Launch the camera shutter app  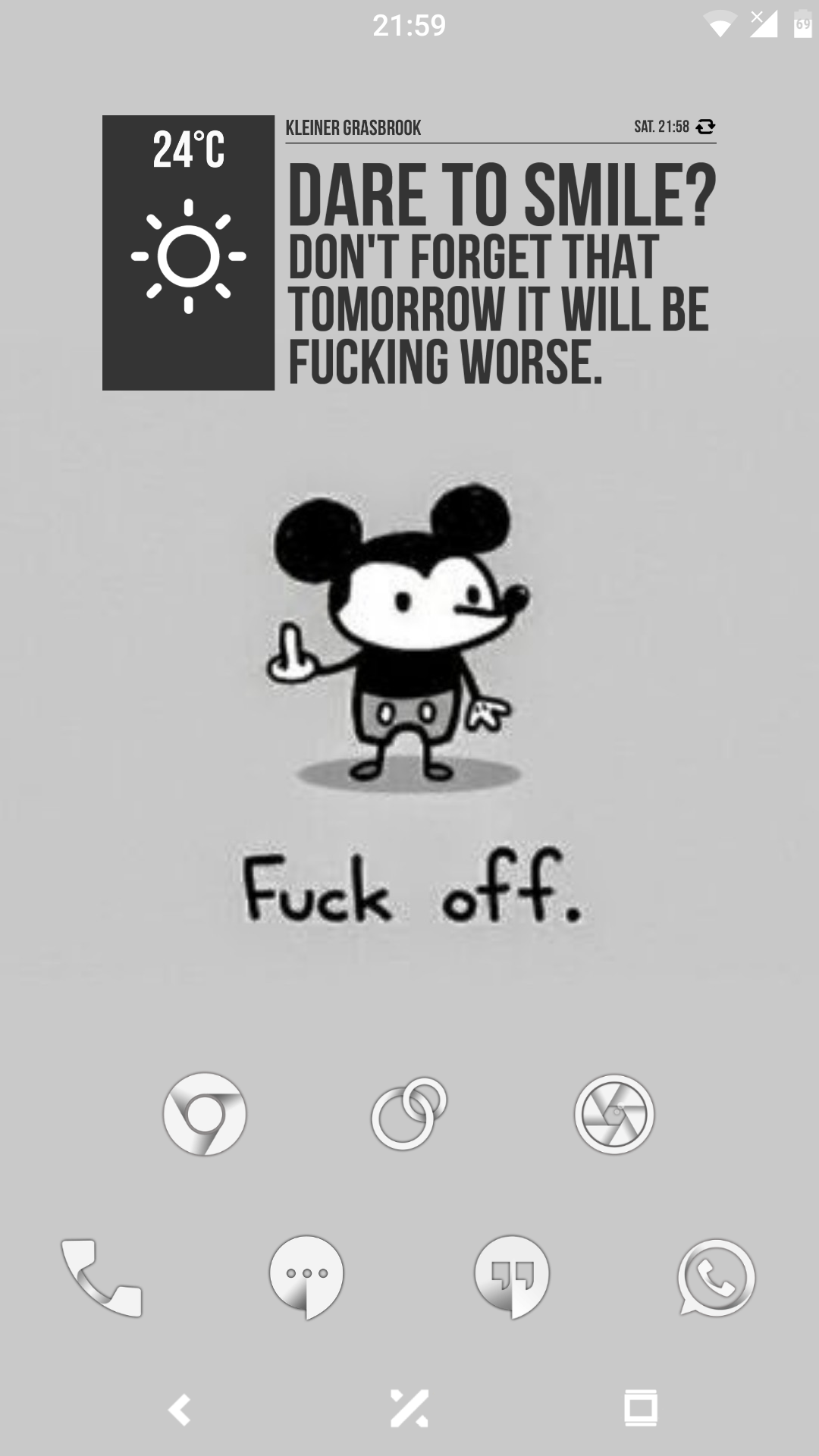coord(614,1113)
